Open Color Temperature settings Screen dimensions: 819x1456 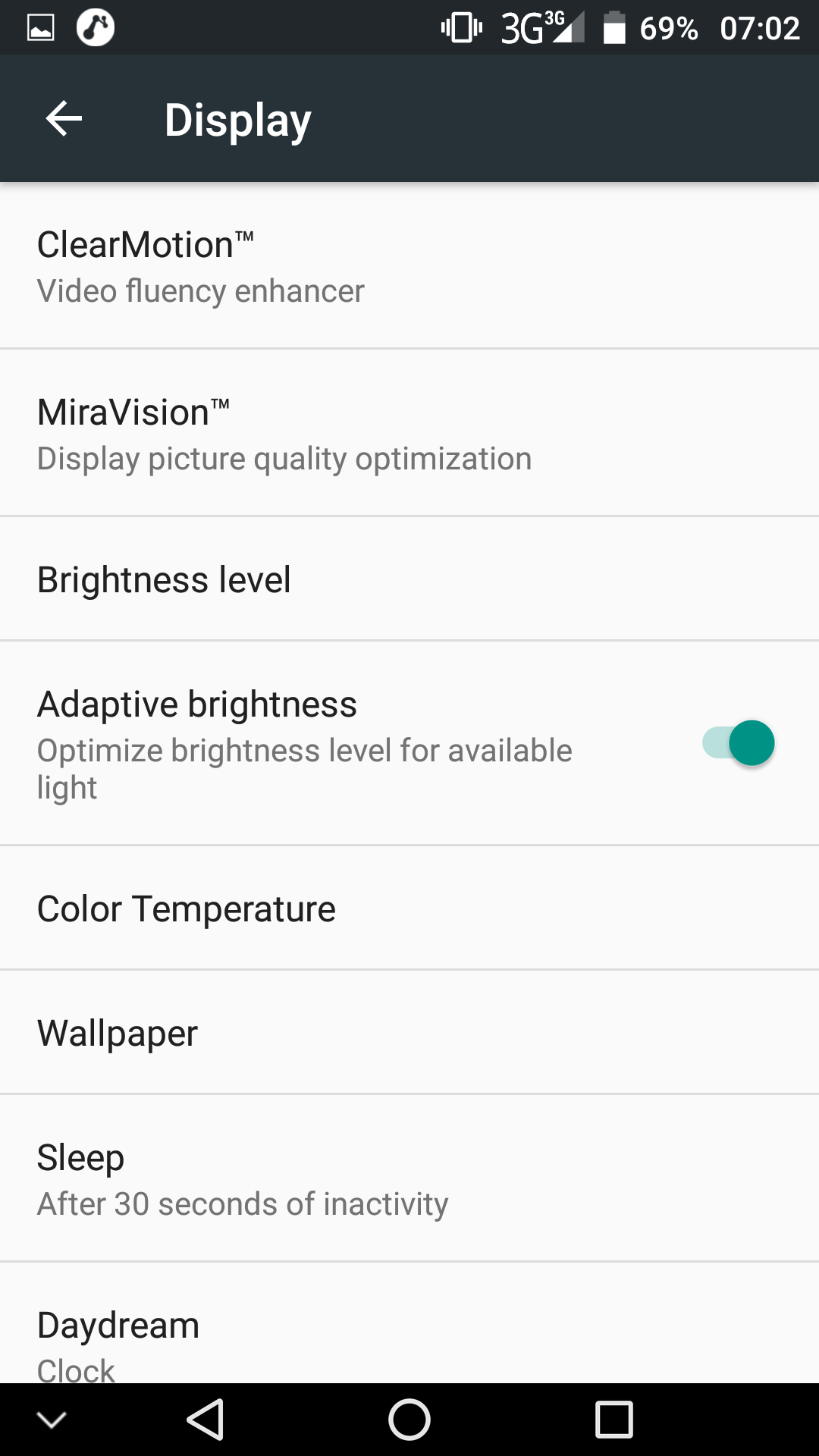point(409,908)
